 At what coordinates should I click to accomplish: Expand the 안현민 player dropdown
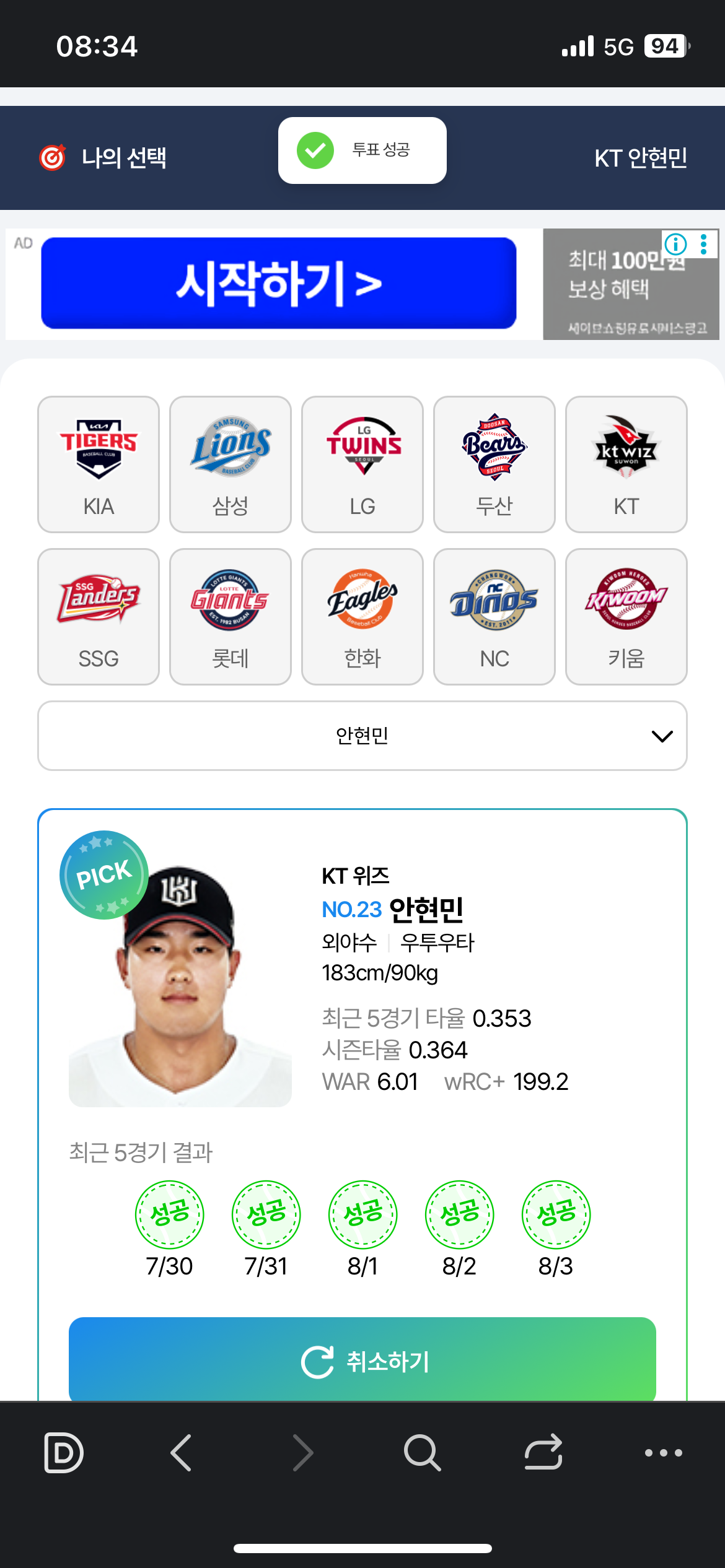(x=362, y=736)
